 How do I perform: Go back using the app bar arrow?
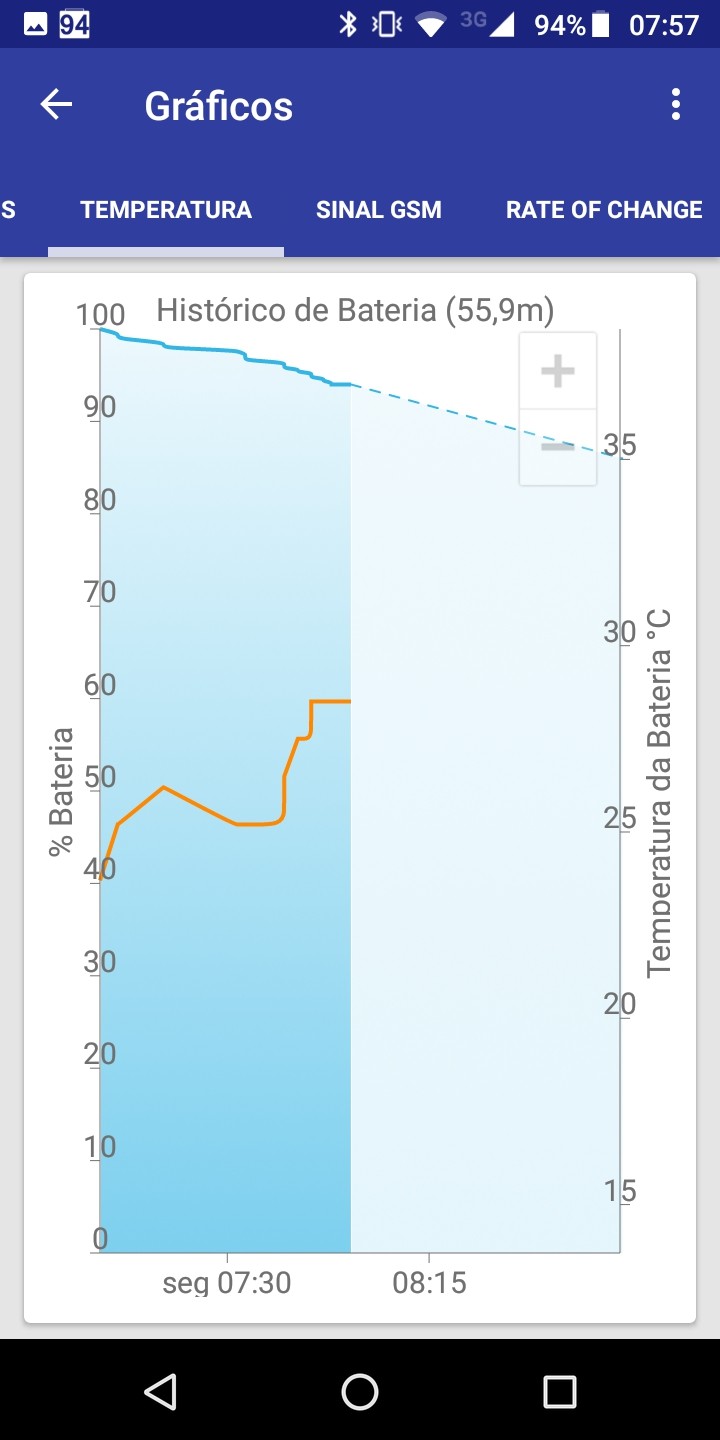[56, 105]
